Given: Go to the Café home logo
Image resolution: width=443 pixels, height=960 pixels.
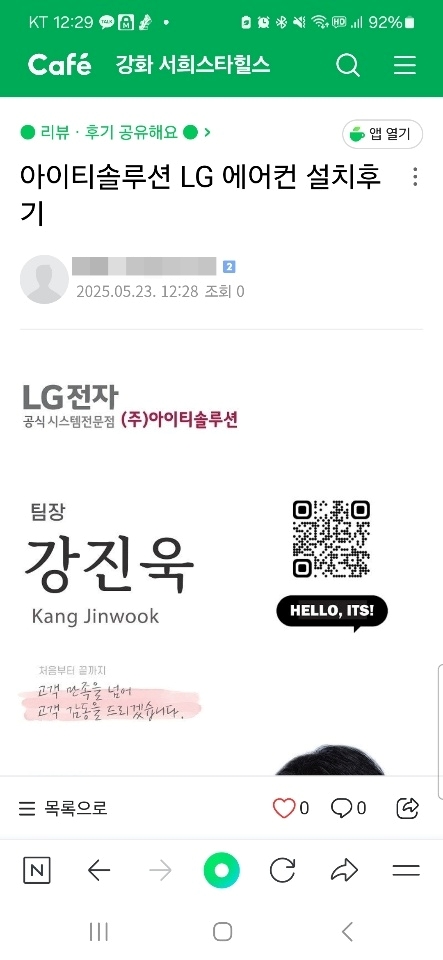Looking at the screenshot, I should pos(59,64).
